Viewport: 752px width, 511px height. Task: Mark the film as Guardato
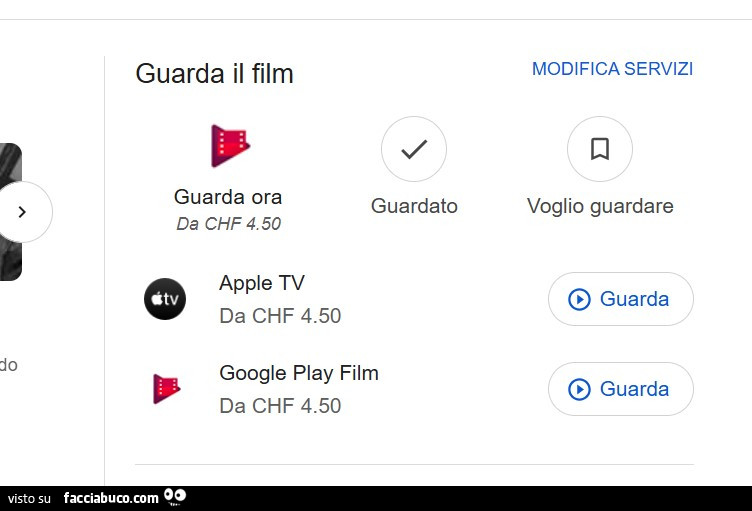tap(414, 150)
